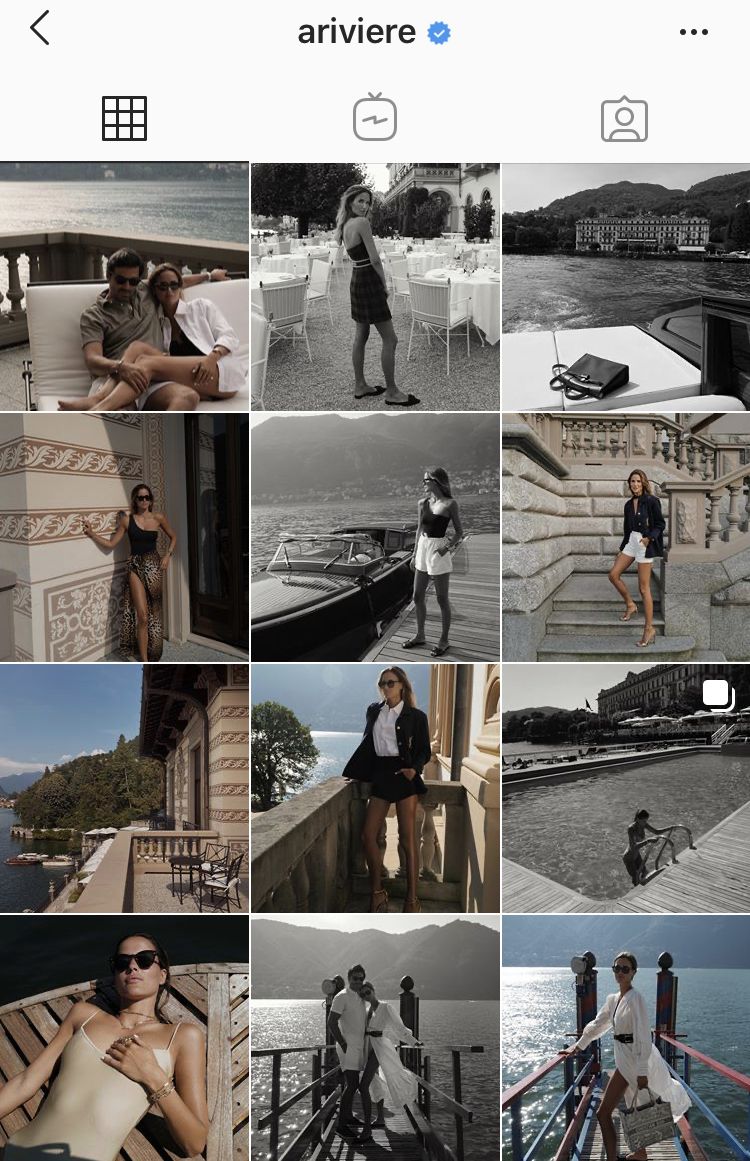The image size is (750, 1161).
Task: Open black-and-white couple on pier post
Action: (375, 1038)
